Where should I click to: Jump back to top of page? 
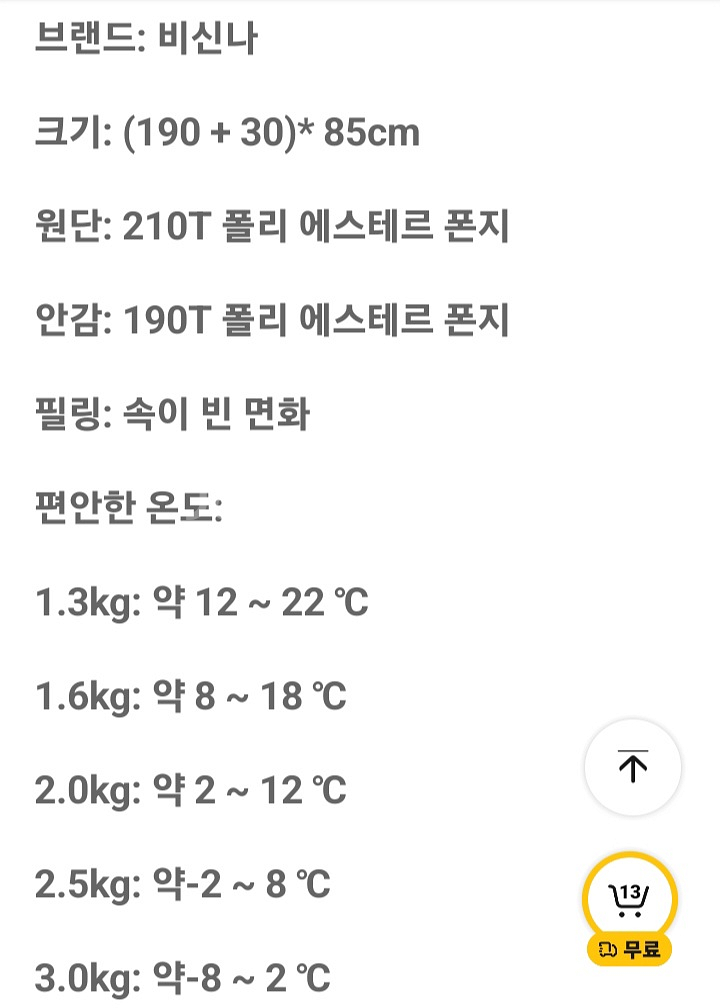(632, 768)
